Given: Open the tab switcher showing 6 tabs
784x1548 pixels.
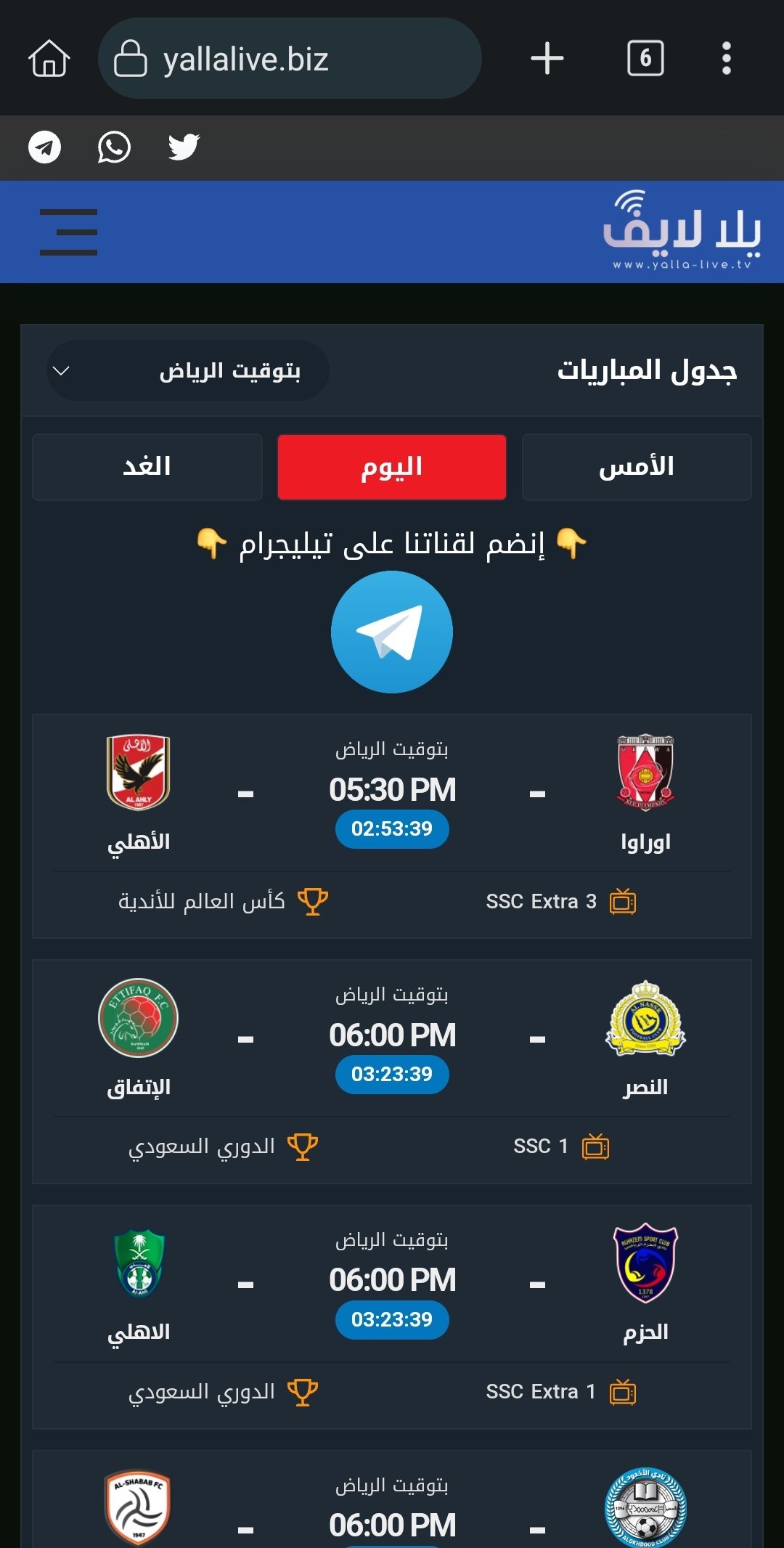Looking at the screenshot, I should pos(645,58).
